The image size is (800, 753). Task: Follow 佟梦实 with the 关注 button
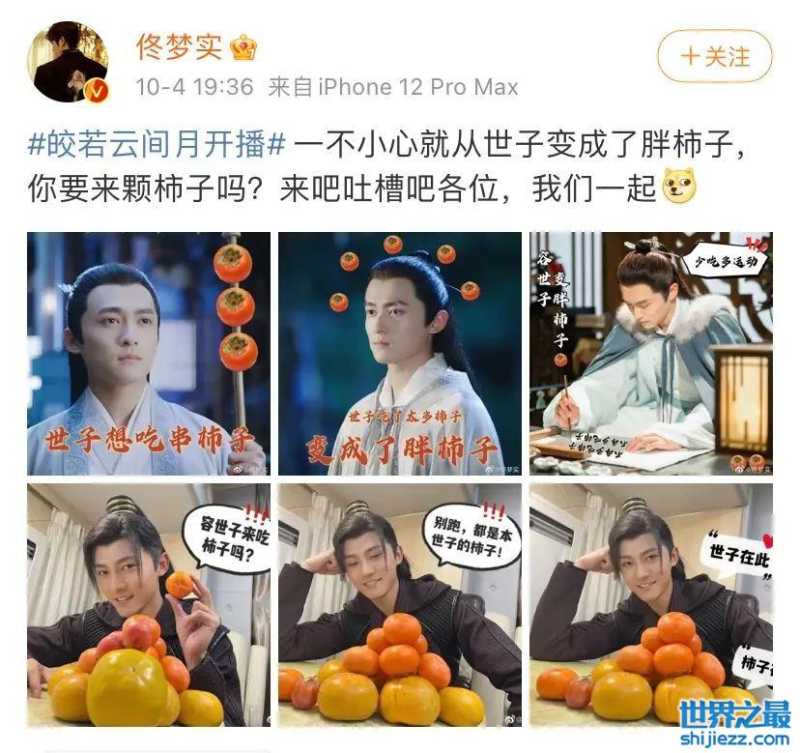pos(714,56)
